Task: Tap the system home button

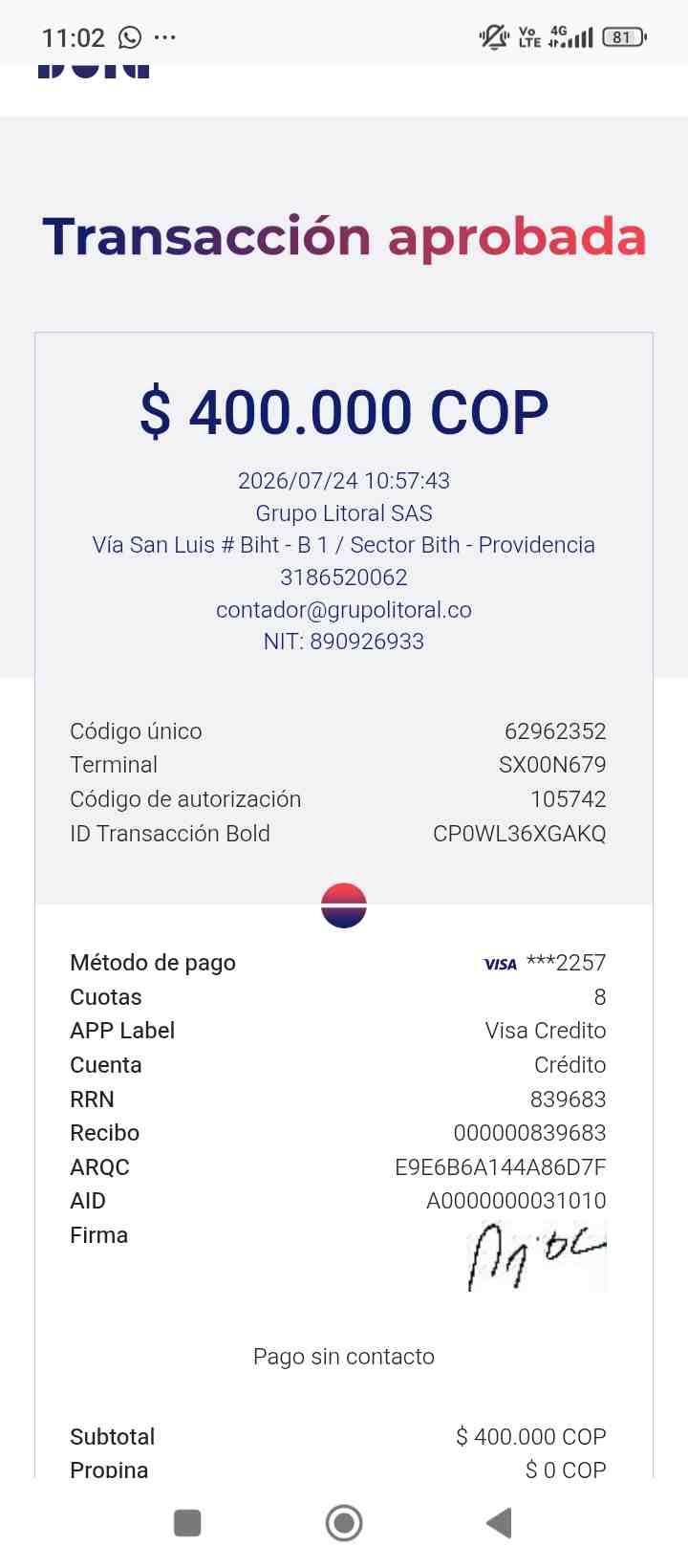Action: click(344, 1522)
